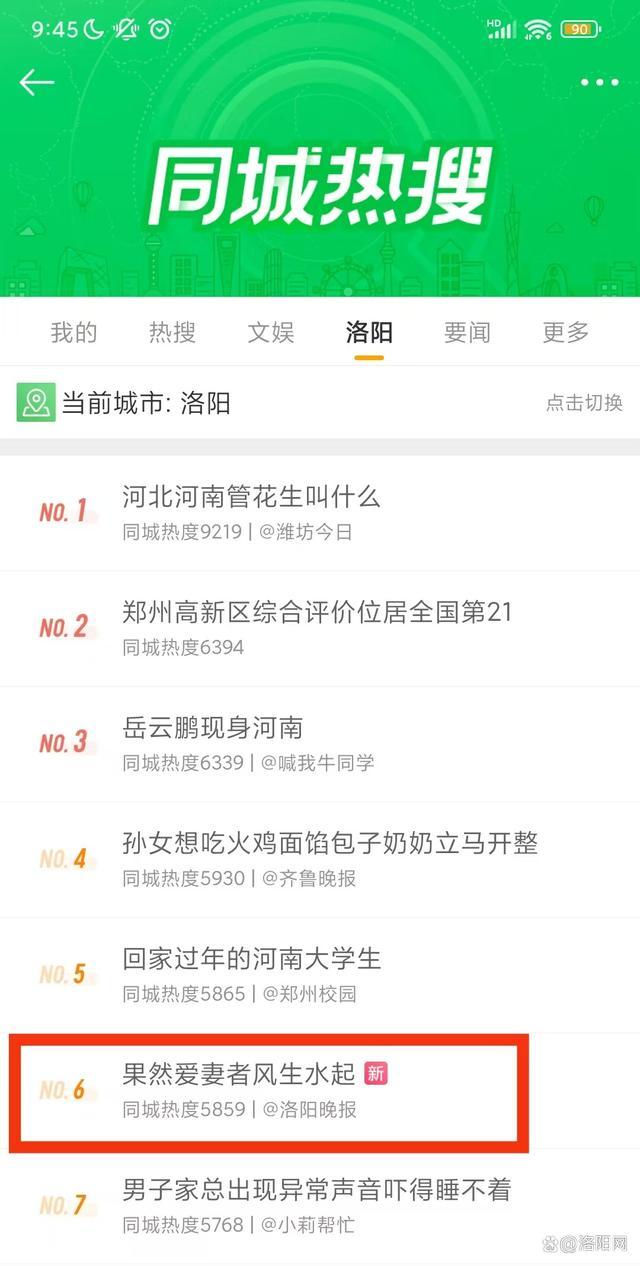
Task: Open topic 回家过年的河南大学生
Action: [x=252, y=959]
